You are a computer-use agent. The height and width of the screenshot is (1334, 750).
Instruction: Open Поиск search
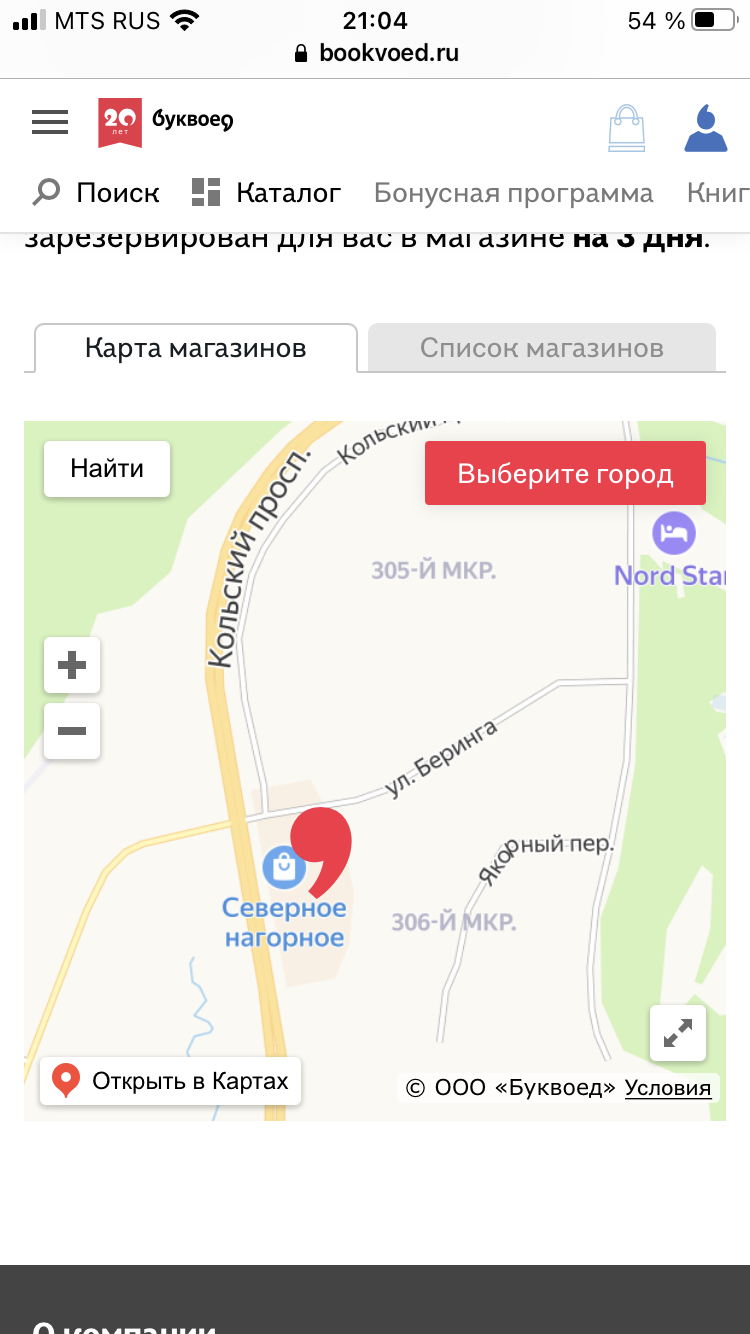(97, 192)
